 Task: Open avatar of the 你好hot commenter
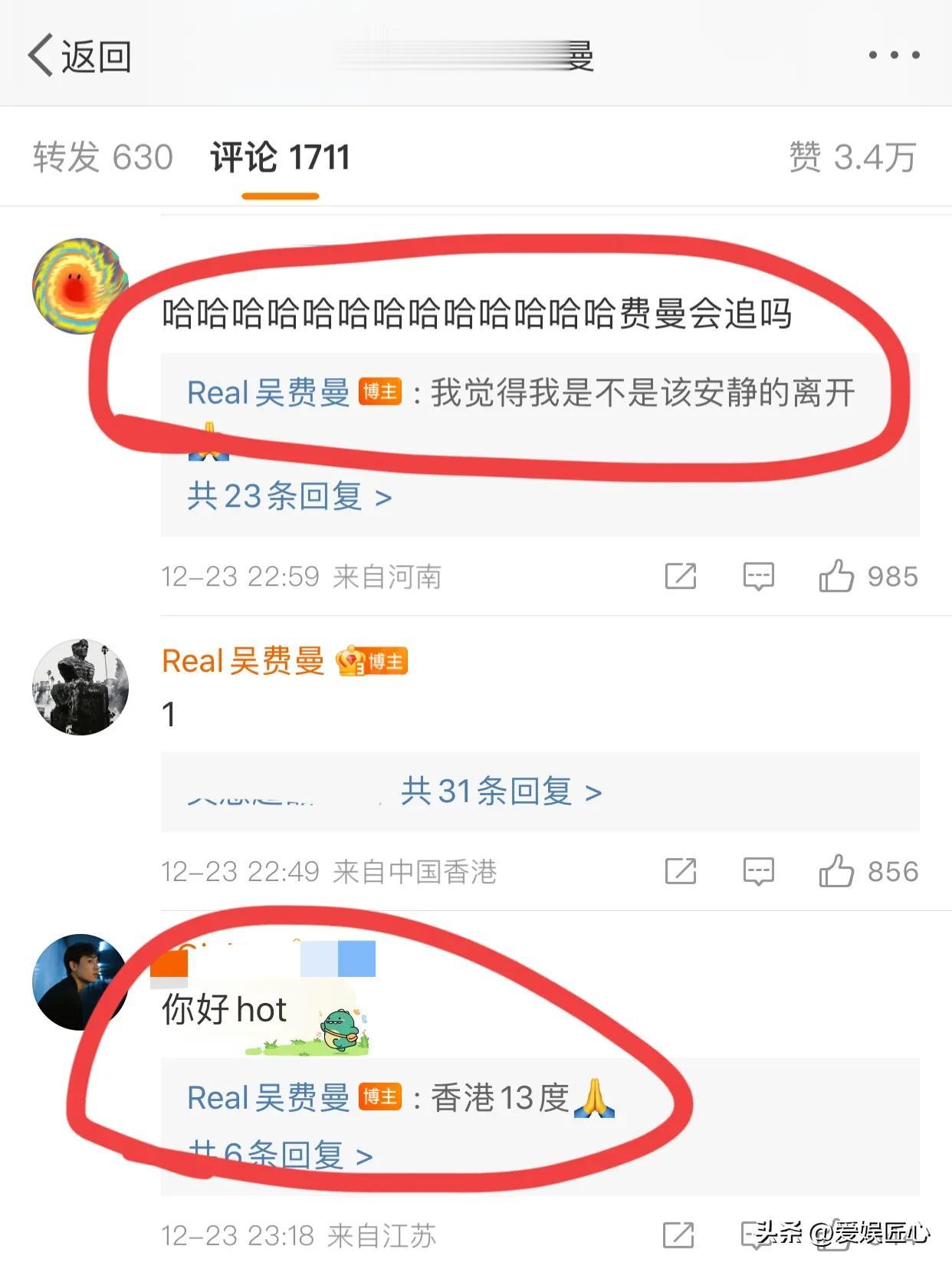pos(79,982)
